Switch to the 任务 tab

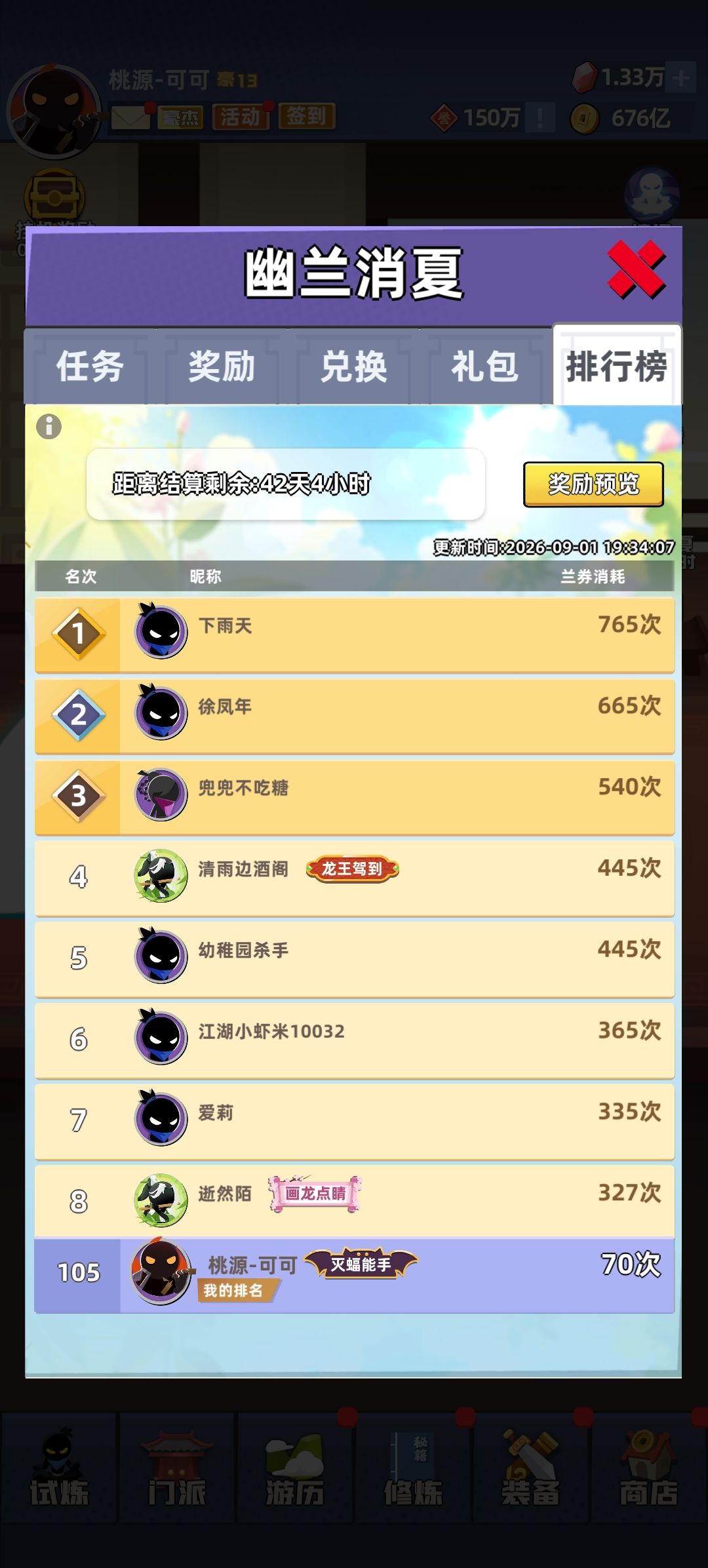pyautogui.click(x=90, y=366)
